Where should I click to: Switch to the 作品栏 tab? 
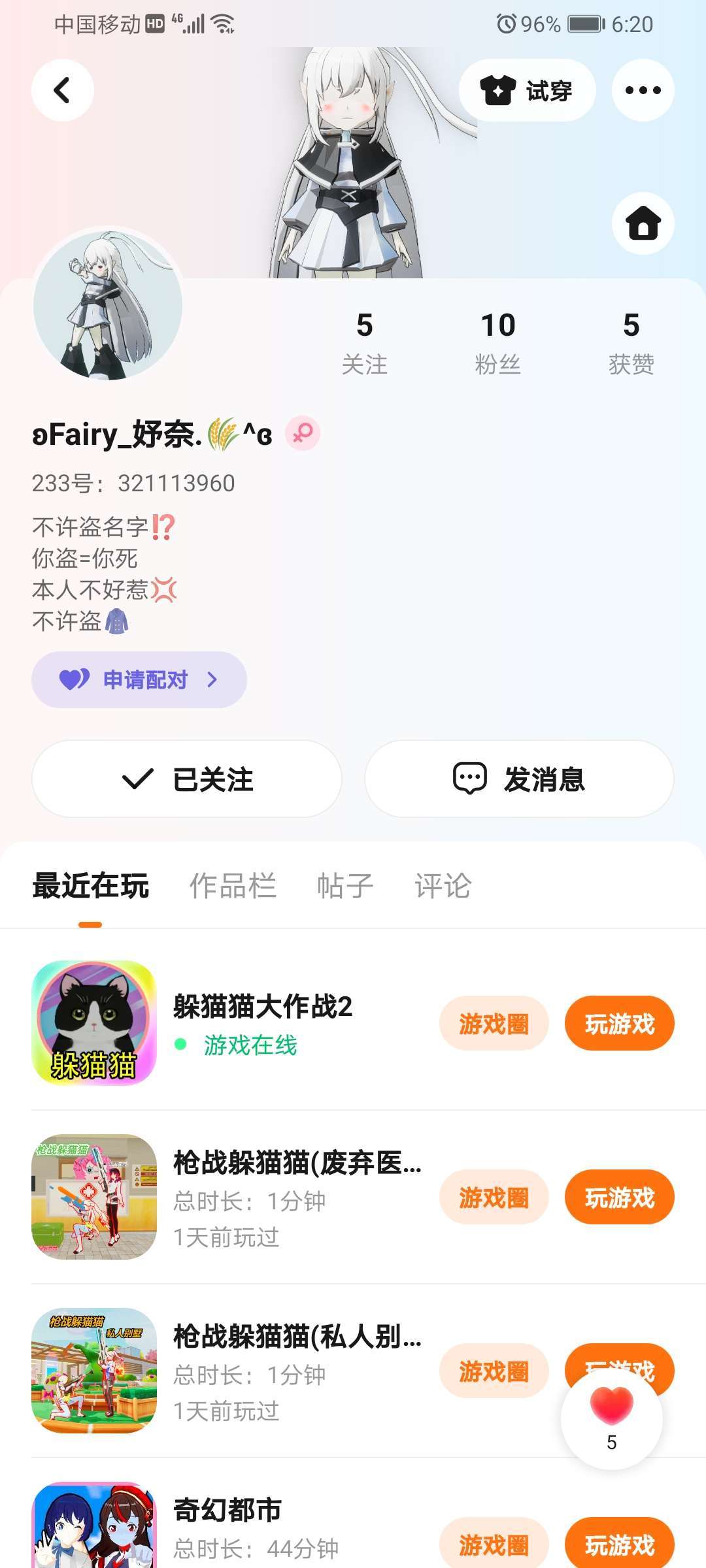[x=233, y=886]
